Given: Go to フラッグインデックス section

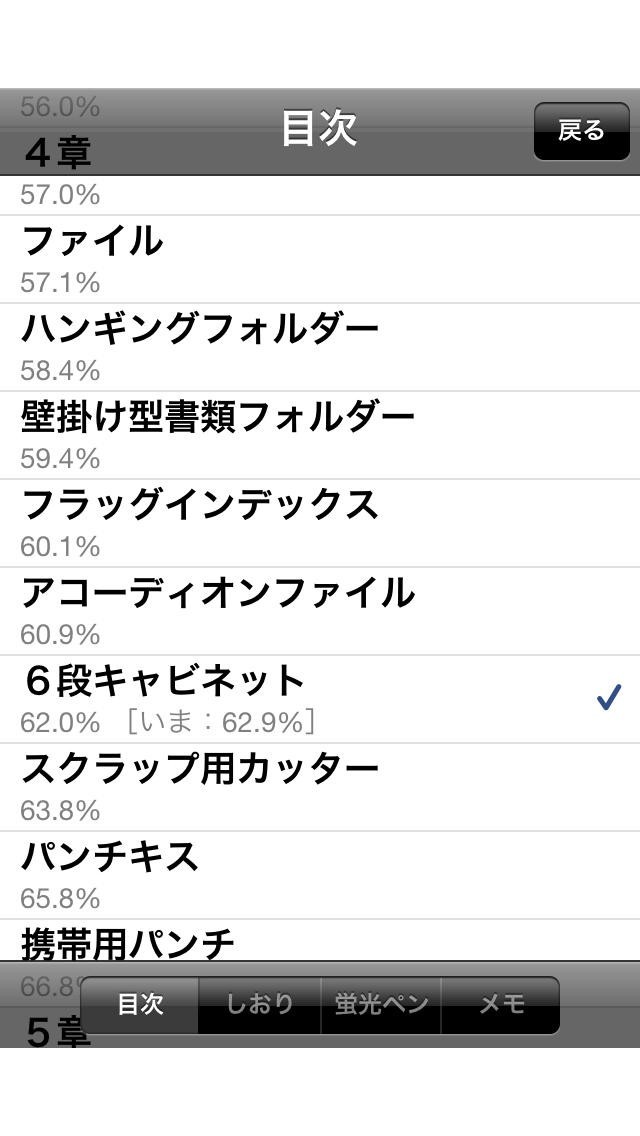Looking at the screenshot, I should tap(320, 522).
